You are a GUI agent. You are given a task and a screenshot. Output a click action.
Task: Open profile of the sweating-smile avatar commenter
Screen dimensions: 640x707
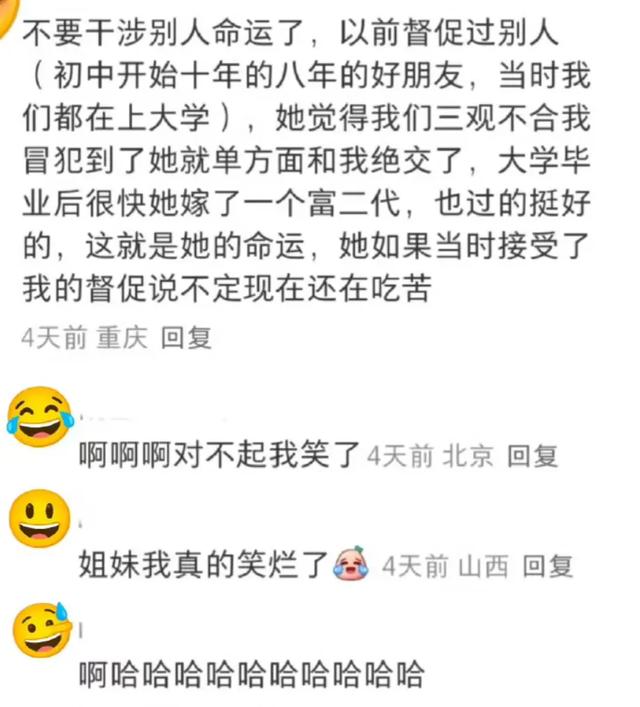(x=40, y=630)
